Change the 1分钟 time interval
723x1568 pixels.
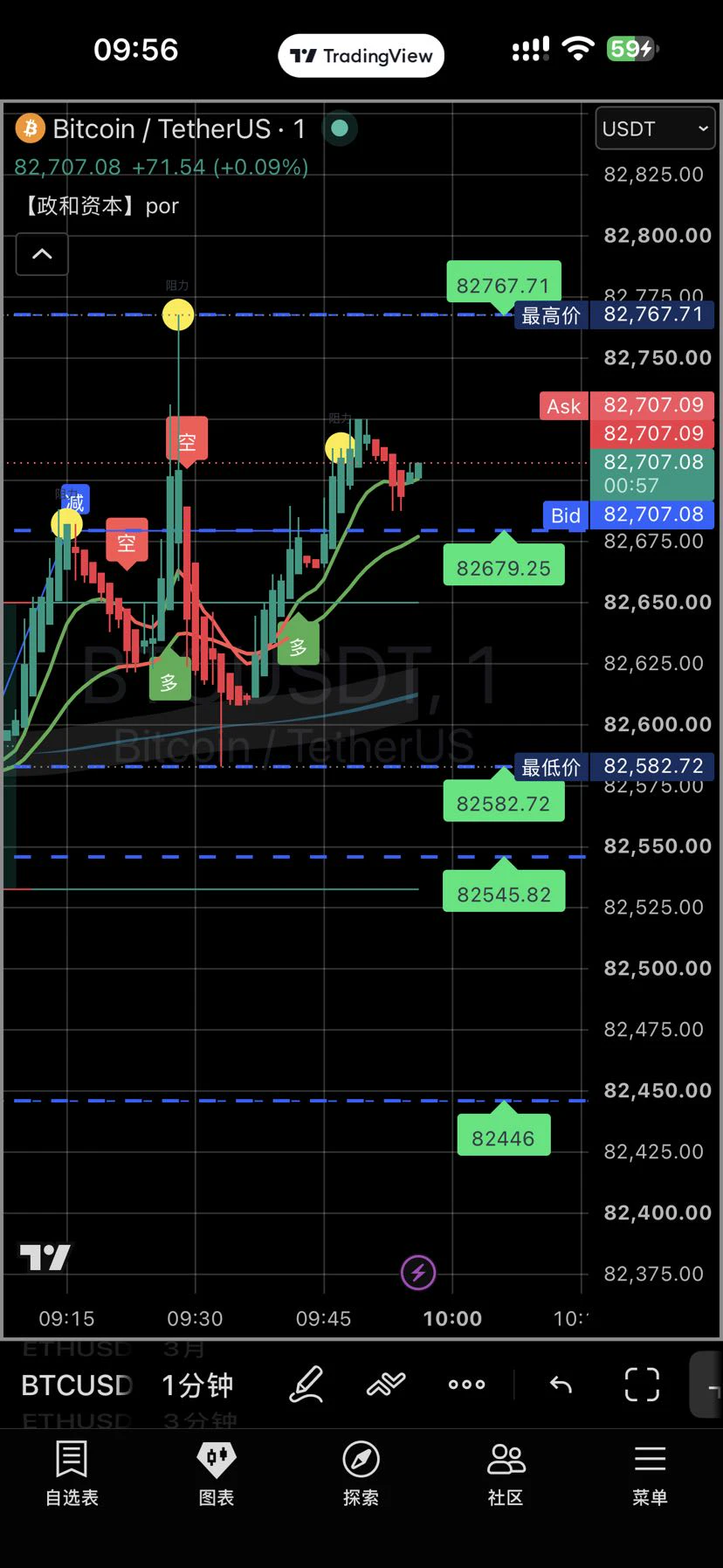pos(197,1385)
